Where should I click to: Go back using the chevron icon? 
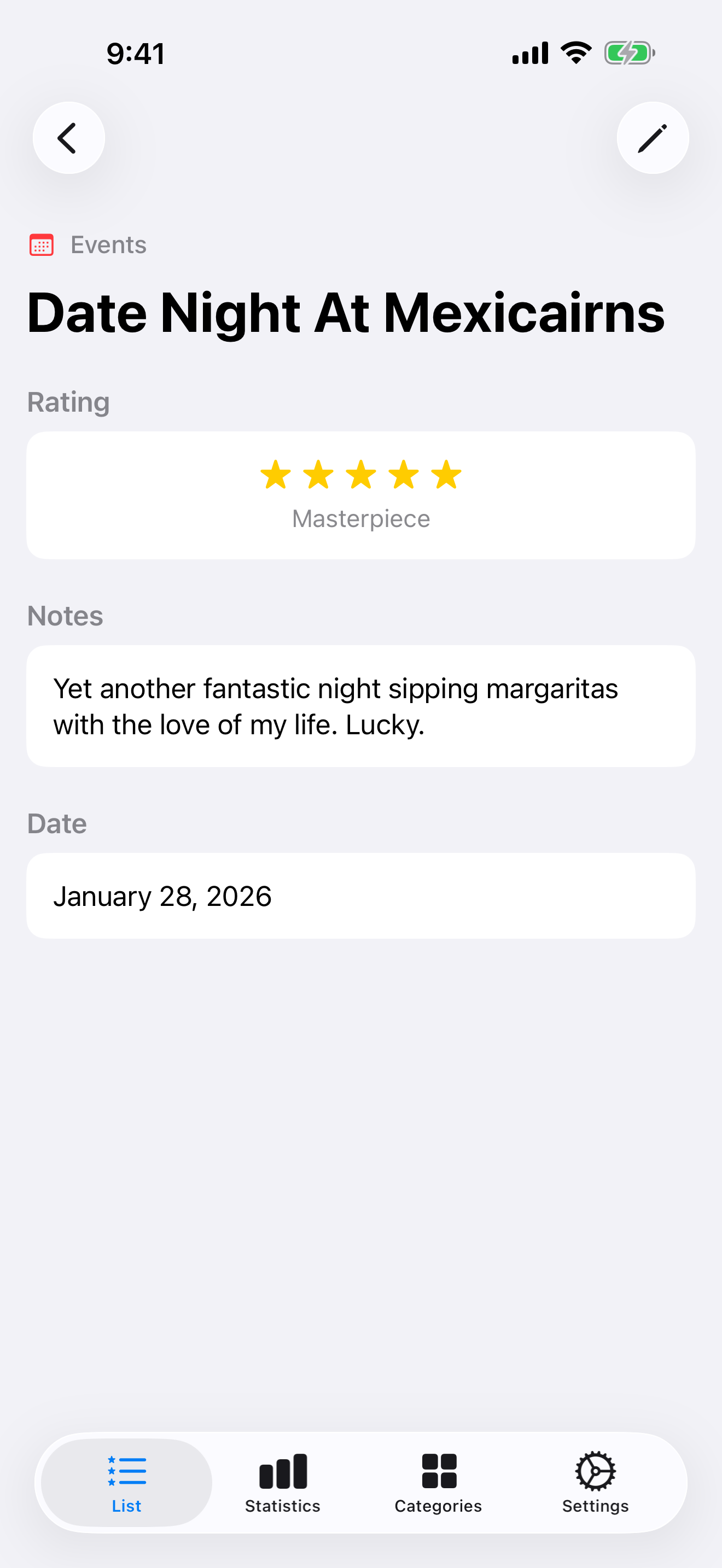pyautogui.click(x=69, y=138)
